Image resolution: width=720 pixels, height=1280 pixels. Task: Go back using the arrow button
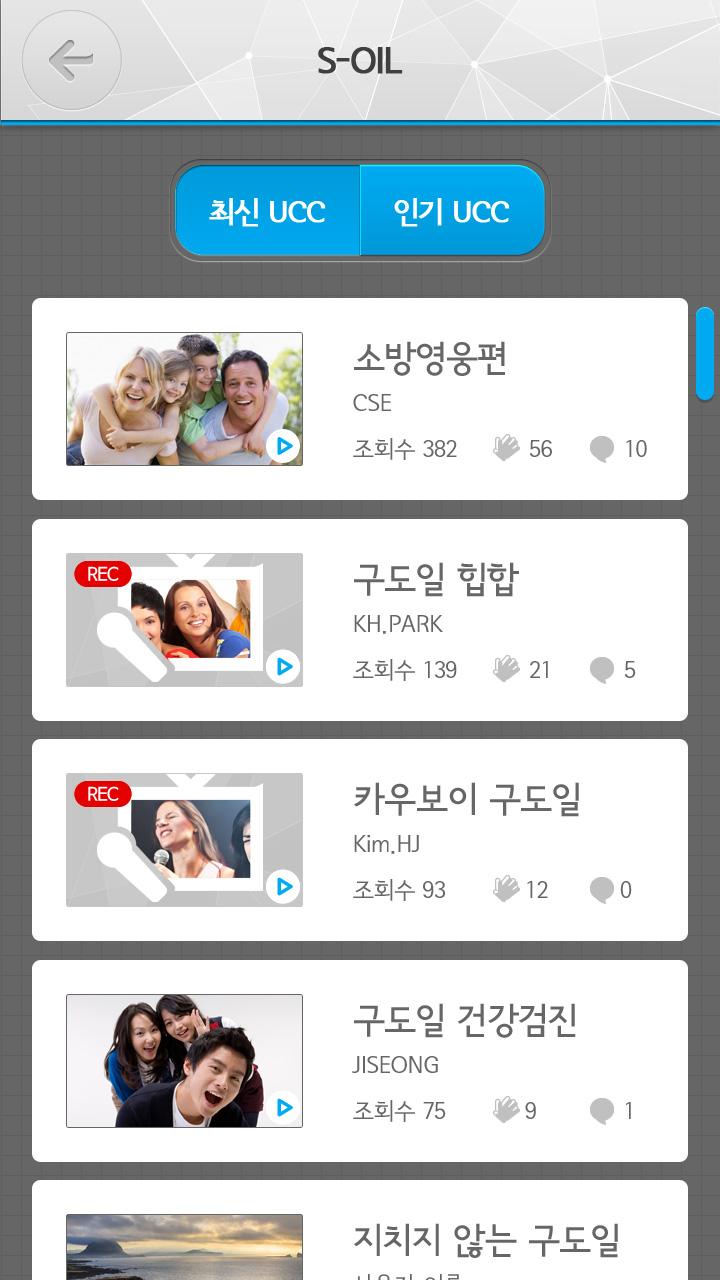coord(71,61)
